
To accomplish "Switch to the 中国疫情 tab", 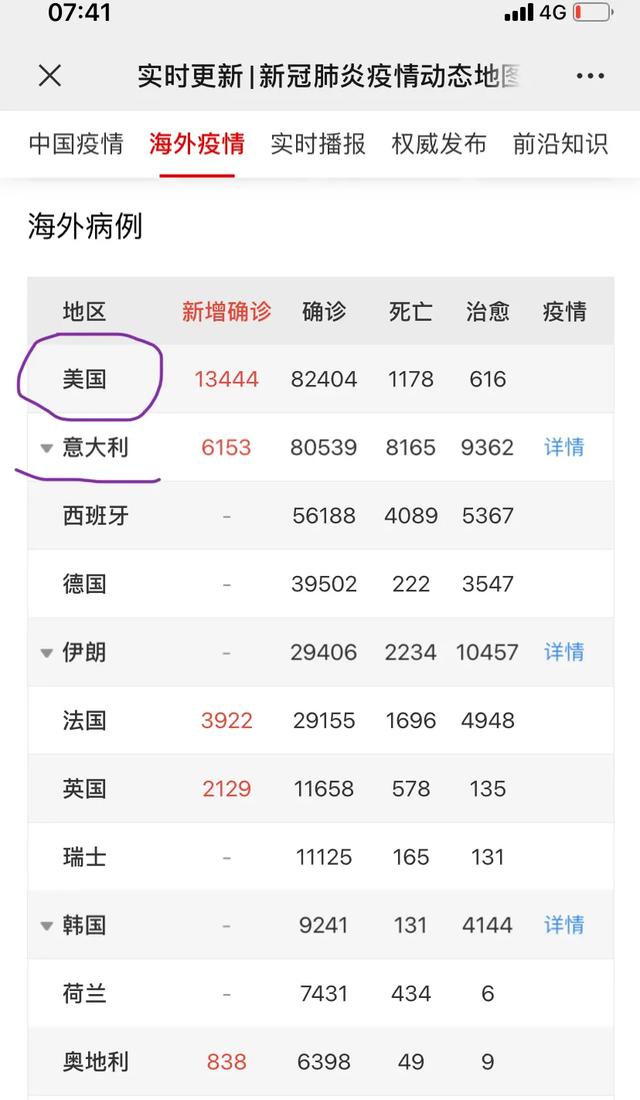I will click(76, 144).
